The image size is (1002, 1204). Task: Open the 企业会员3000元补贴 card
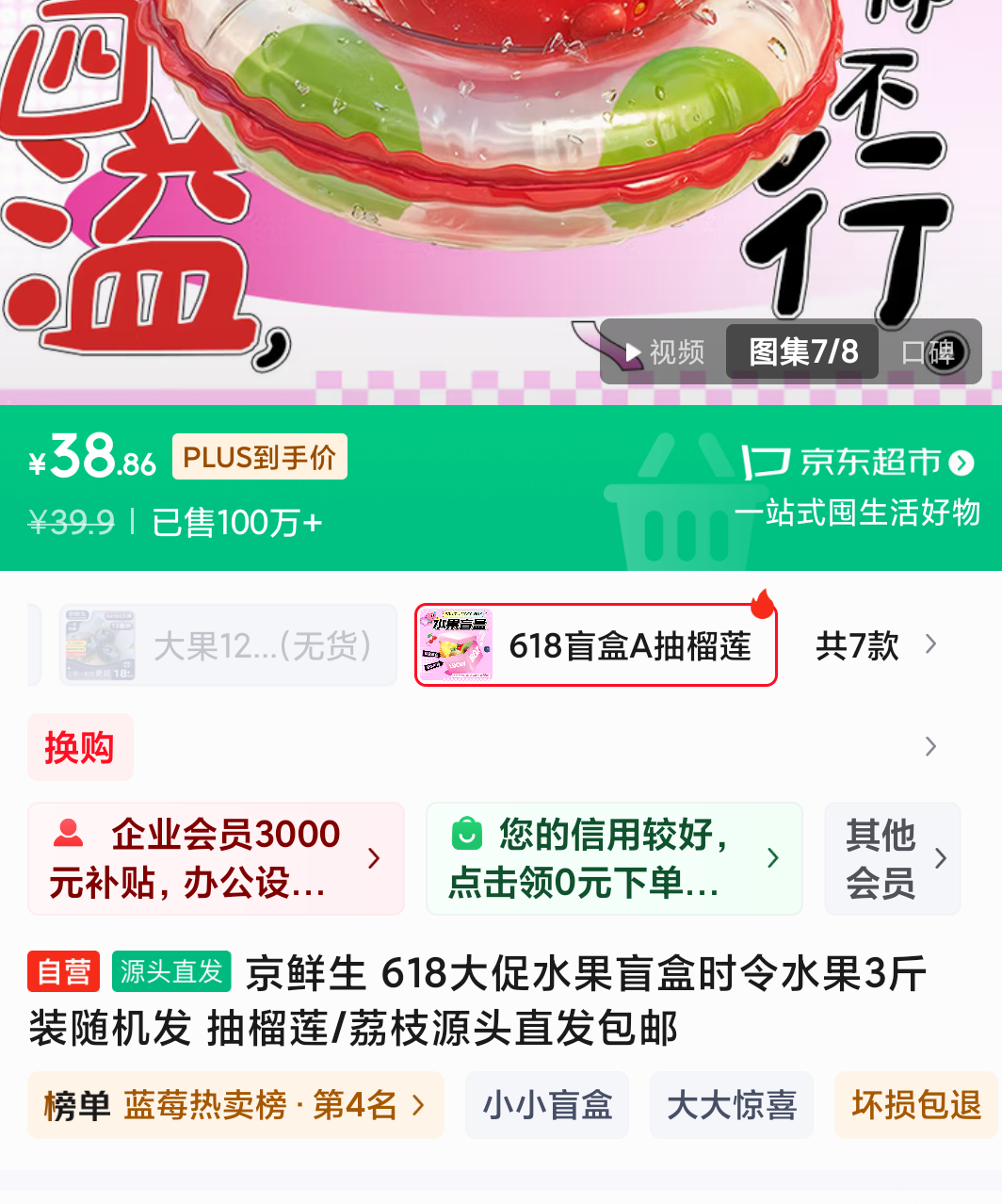click(x=216, y=858)
